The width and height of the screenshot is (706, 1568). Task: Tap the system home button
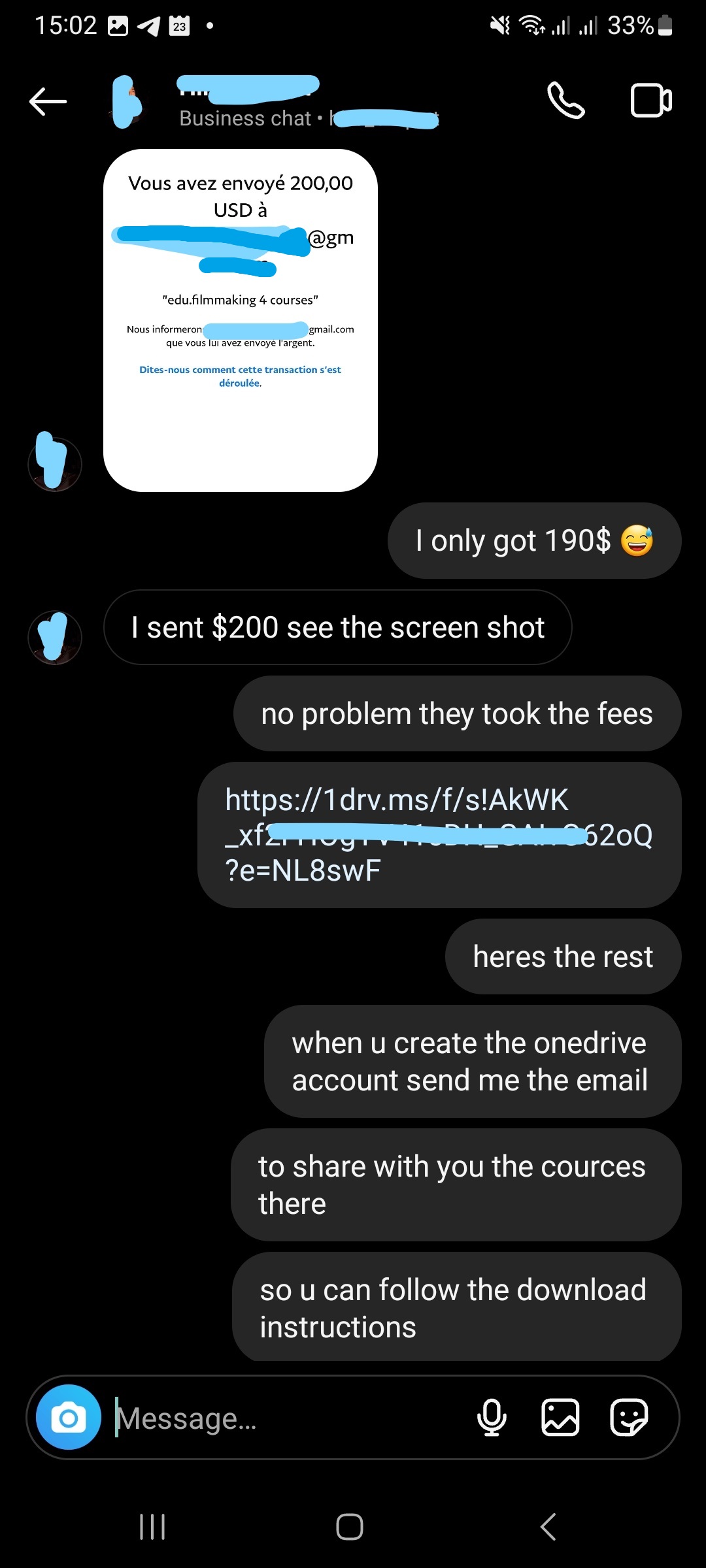point(350,1527)
